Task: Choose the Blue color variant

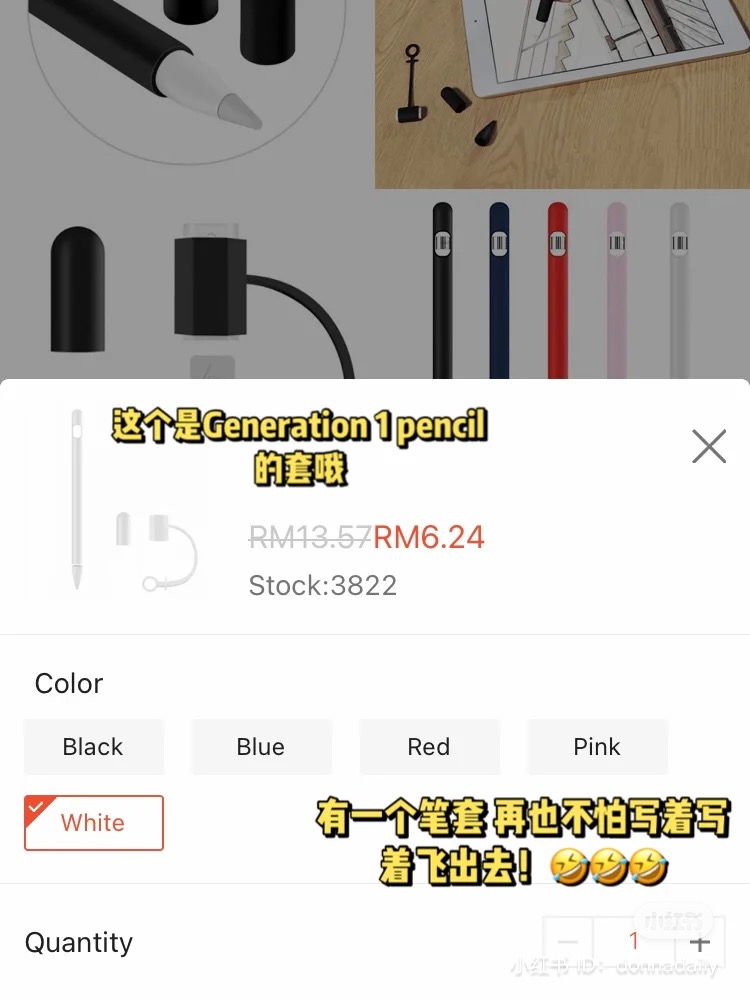Action: click(x=261, y=747)
